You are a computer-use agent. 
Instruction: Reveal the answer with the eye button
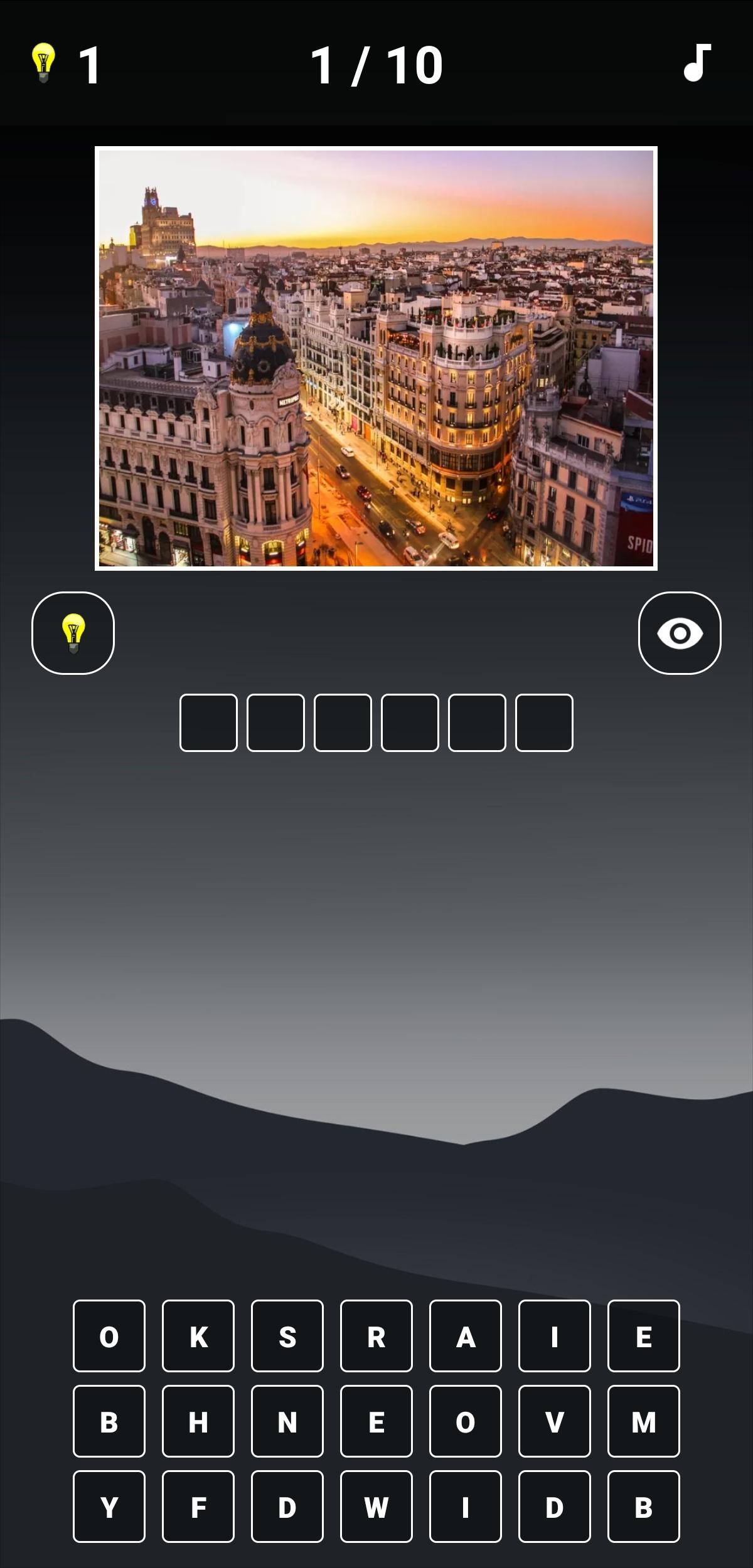click(680, 633)
